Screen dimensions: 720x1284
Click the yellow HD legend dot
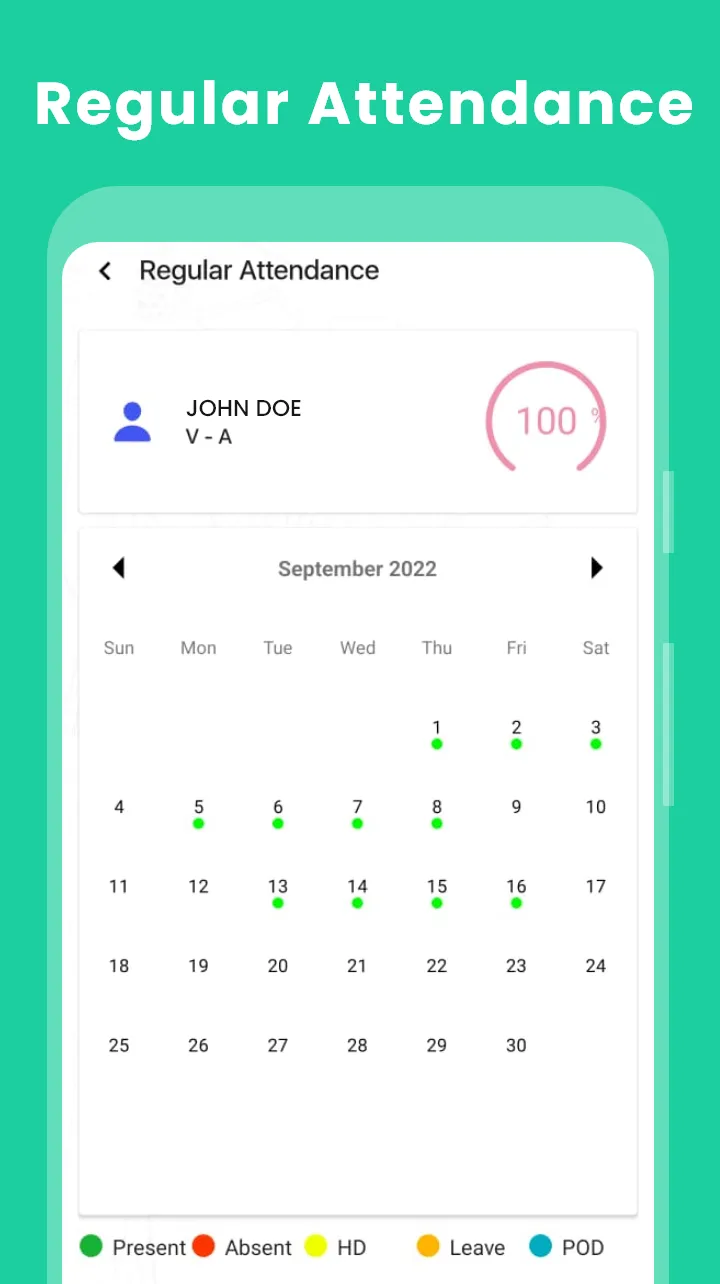click(316, 1248)
